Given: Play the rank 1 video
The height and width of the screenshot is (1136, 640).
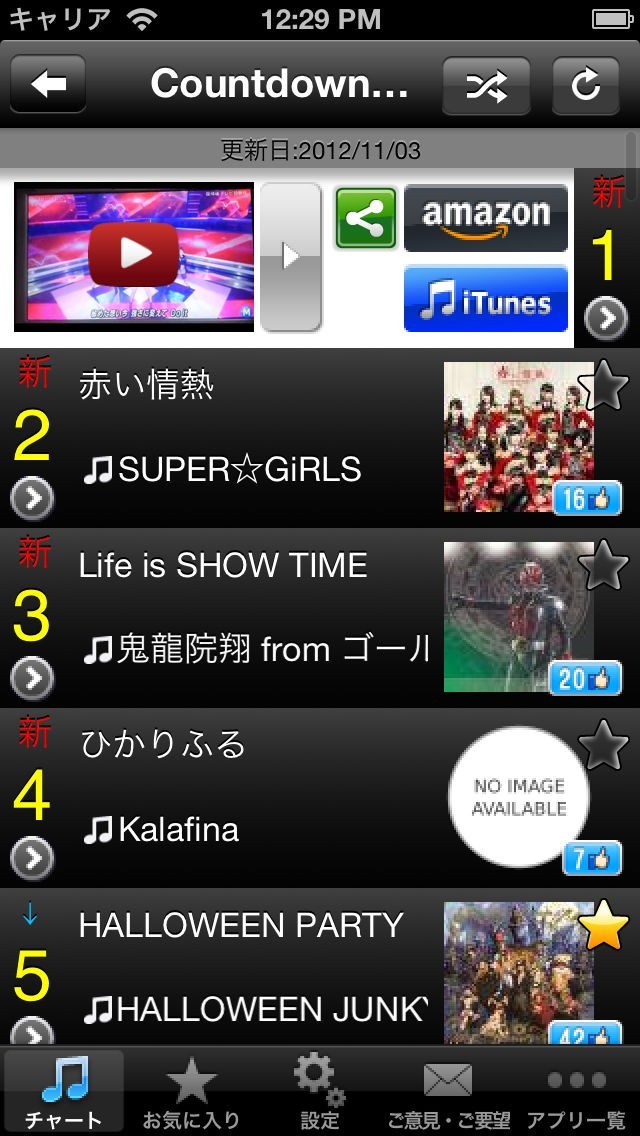Looking at the screenshot, I should [134, 256].
